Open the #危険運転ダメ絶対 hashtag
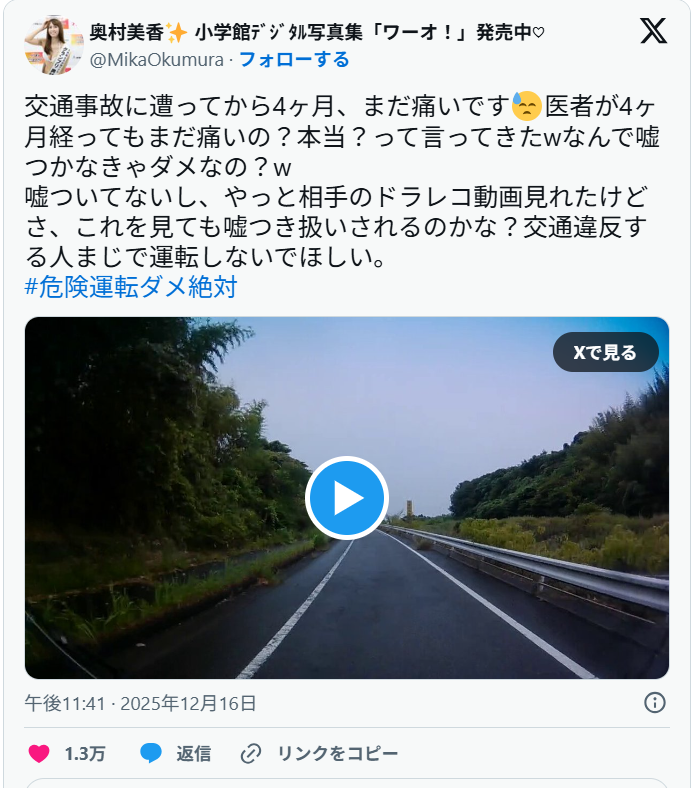Image resolution: width=696 pixels, height=788 pixels. [130, 288]
